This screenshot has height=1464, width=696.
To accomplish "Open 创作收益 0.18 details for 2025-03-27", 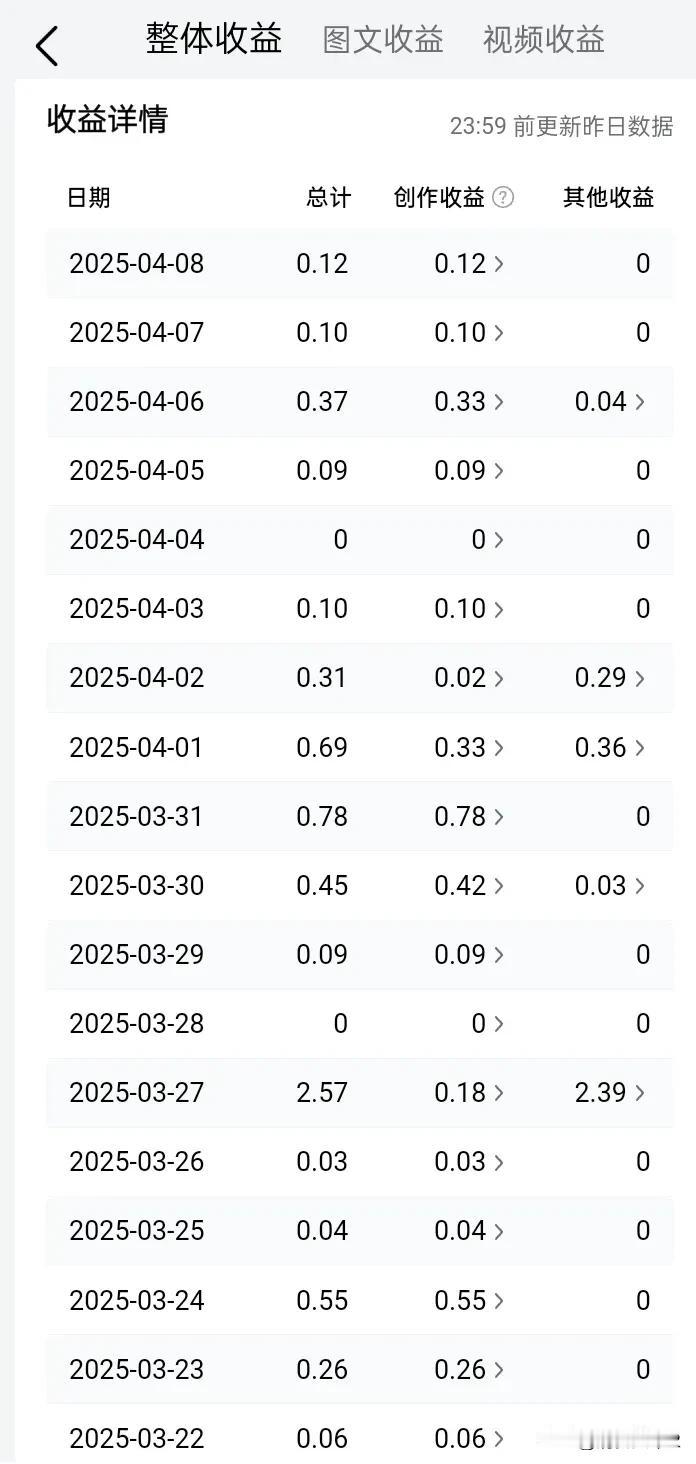I will pyautogui.click(x=469, y=1092).
